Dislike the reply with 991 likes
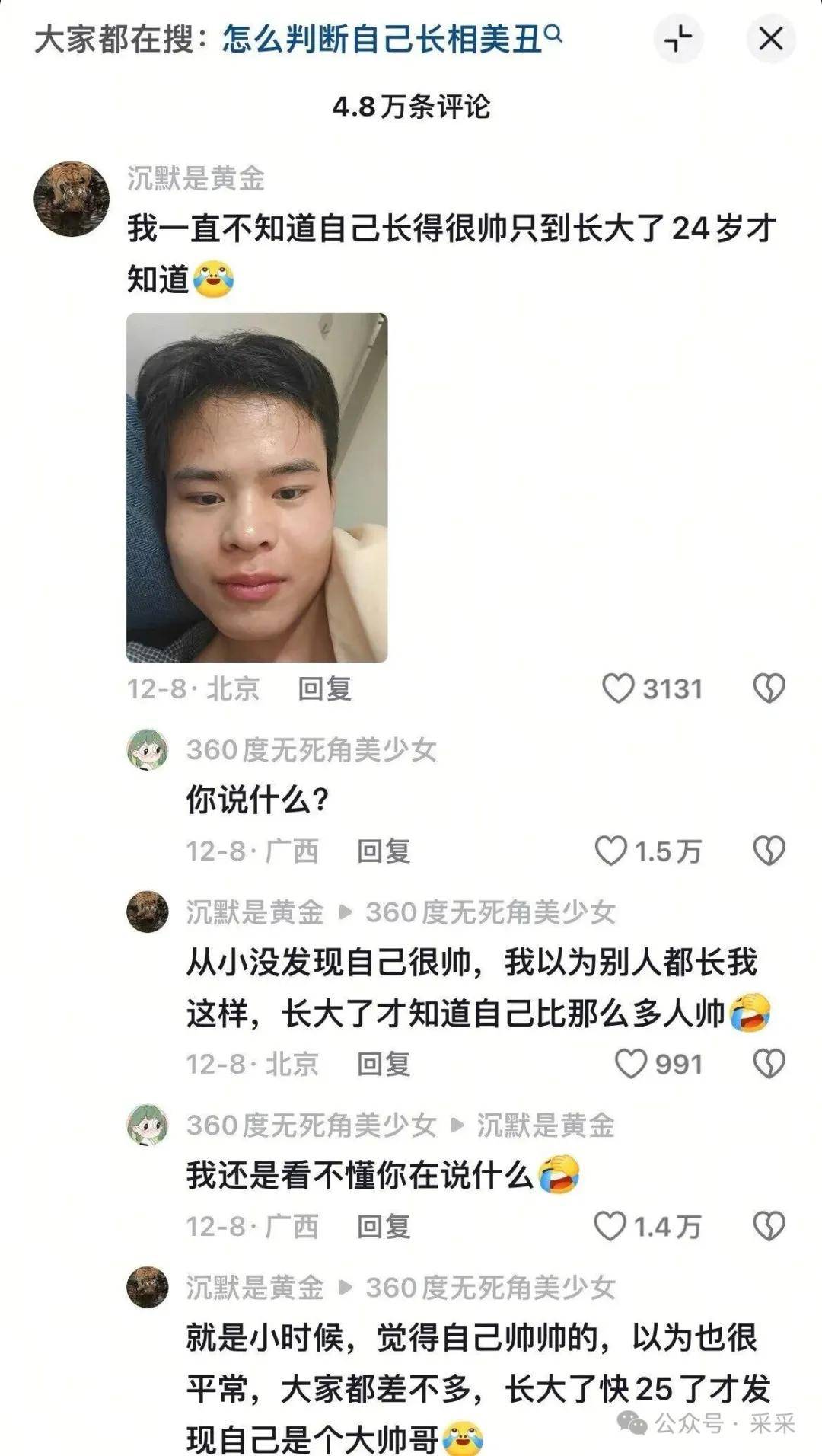 [x=769, y=1064]
